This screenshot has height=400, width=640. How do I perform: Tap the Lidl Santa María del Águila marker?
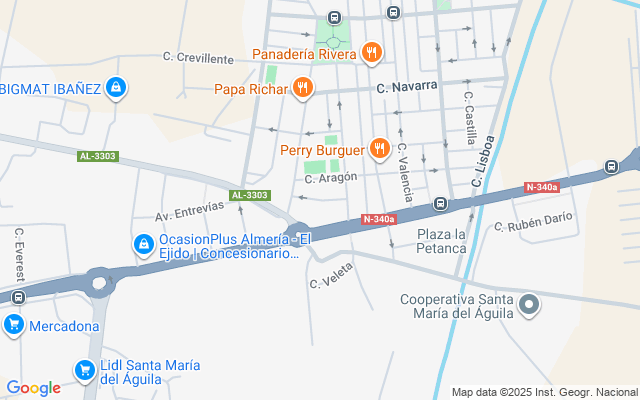(x=84, y=371)
